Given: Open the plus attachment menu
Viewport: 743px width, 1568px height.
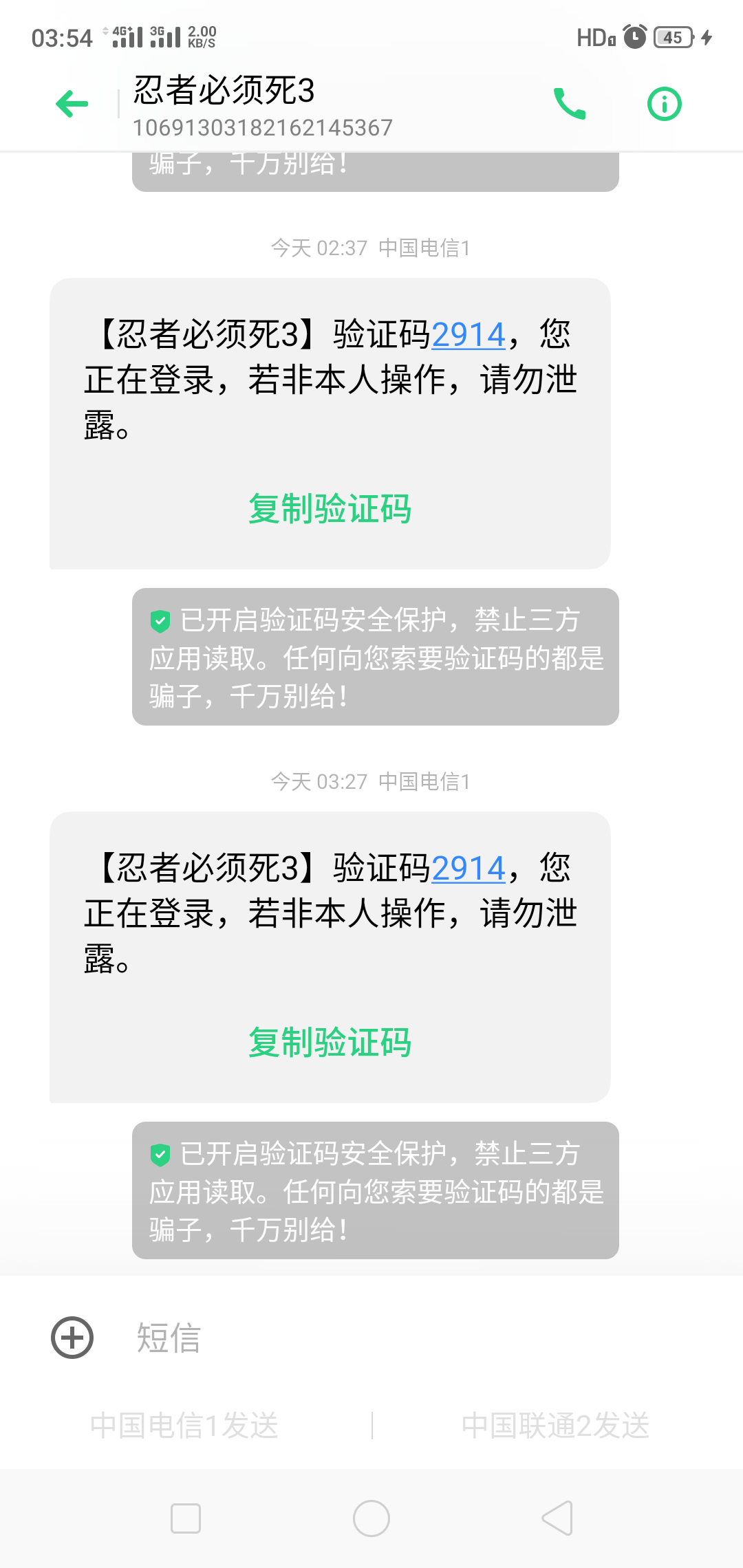Looking at the screenshot, I should [72, 1338].
